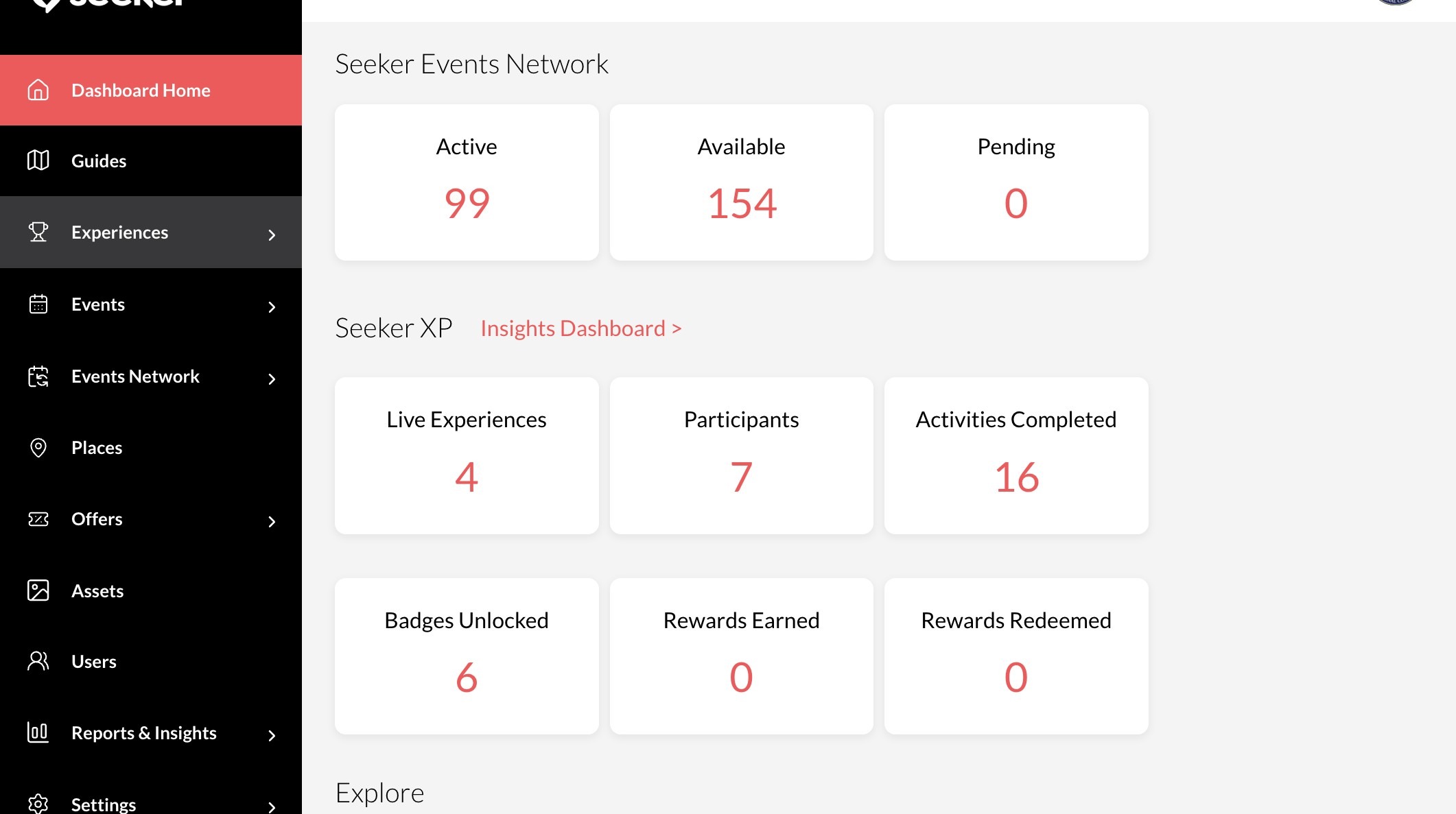Open the Assets page
The height and width of the screenshot is (814, 1456).
97,591
